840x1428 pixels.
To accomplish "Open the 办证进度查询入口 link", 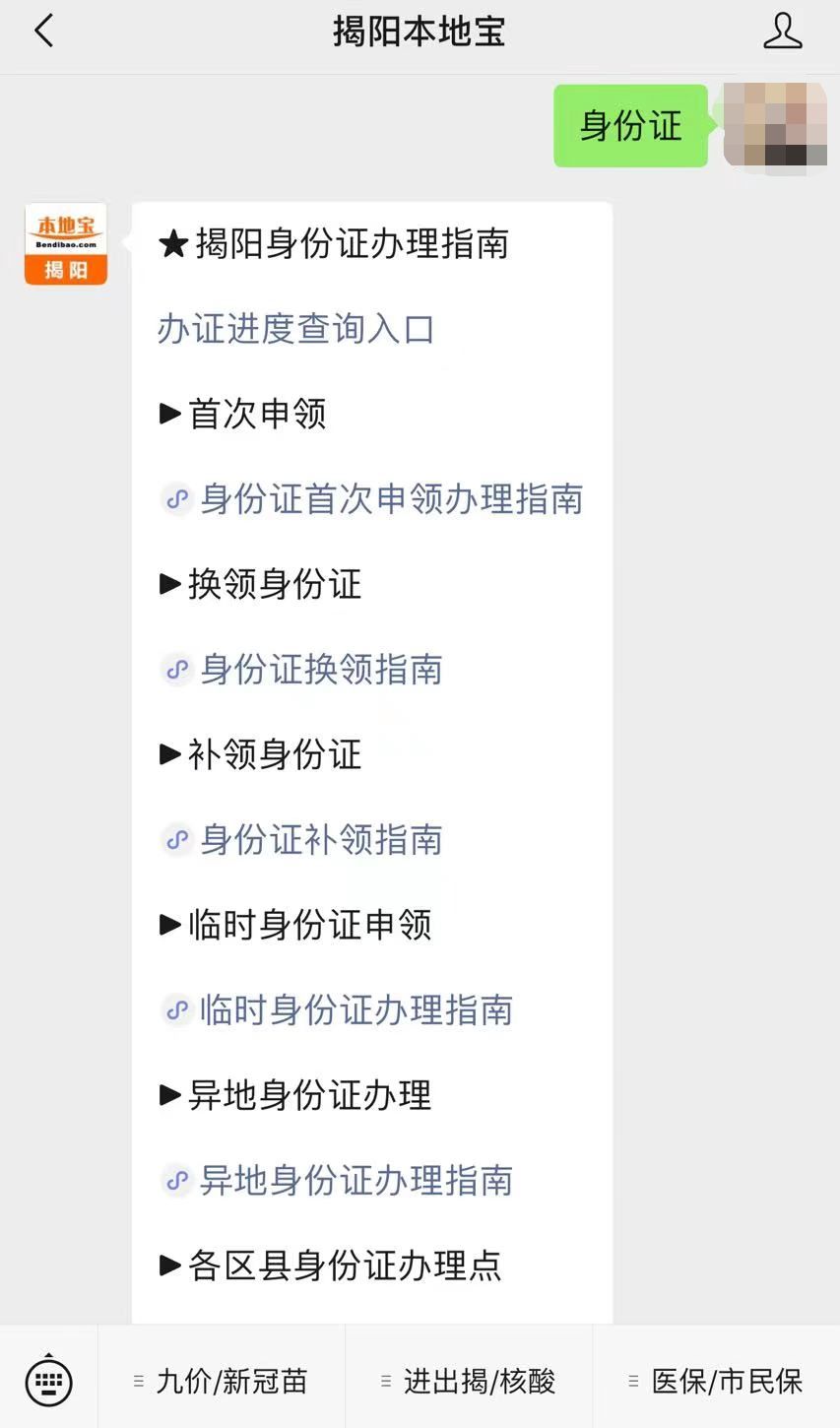I will coord(295,329).
